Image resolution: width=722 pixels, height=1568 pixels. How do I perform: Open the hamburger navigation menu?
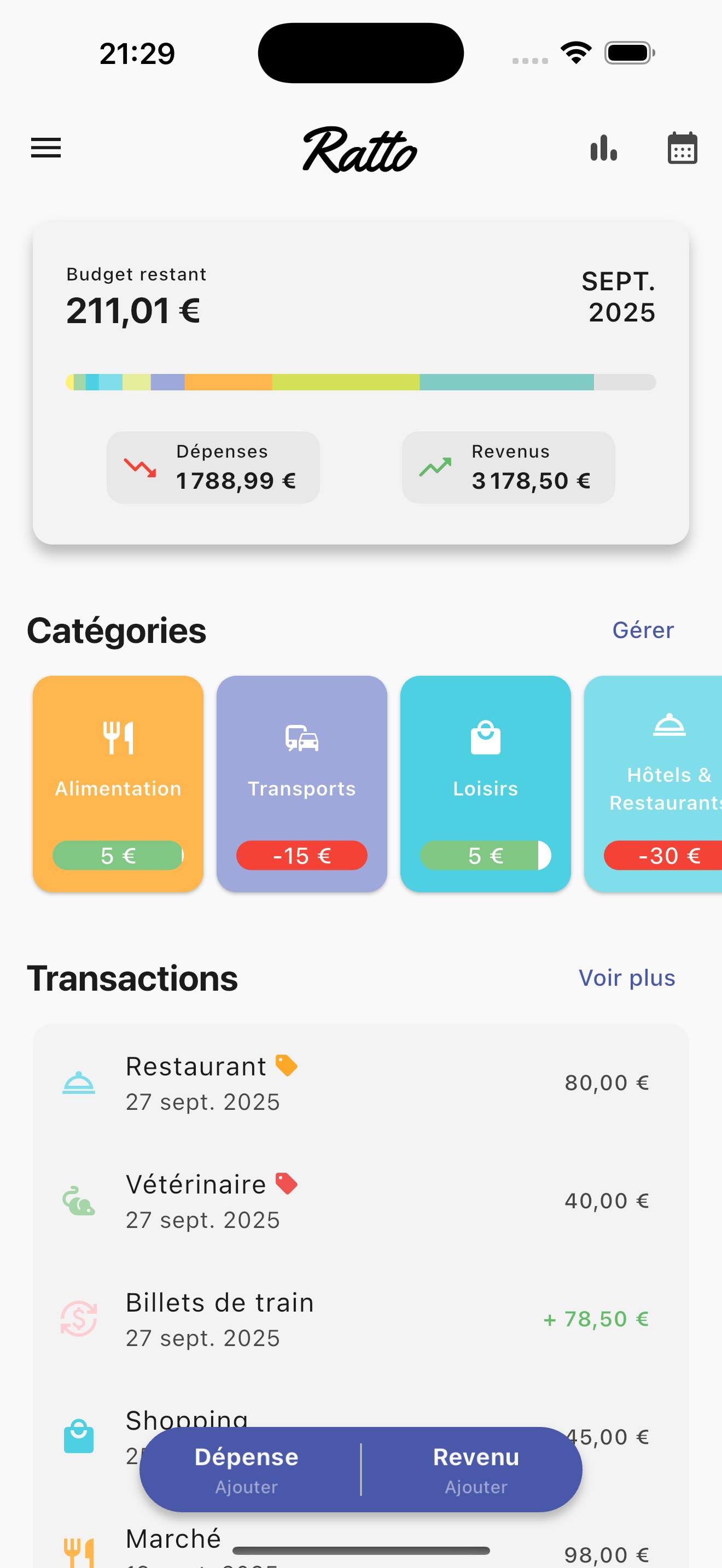coord(46,148)
